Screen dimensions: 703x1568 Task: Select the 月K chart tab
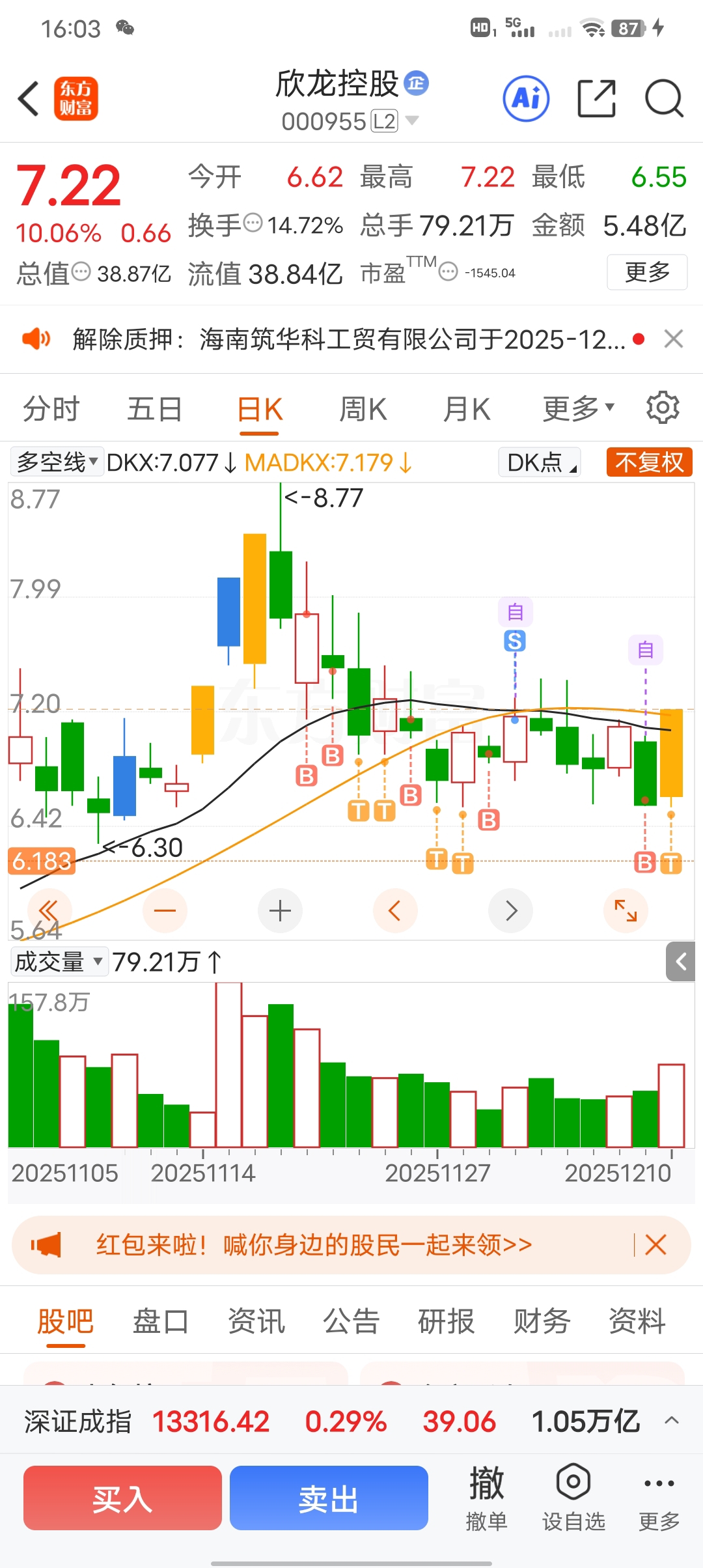[x=467, y=410]
